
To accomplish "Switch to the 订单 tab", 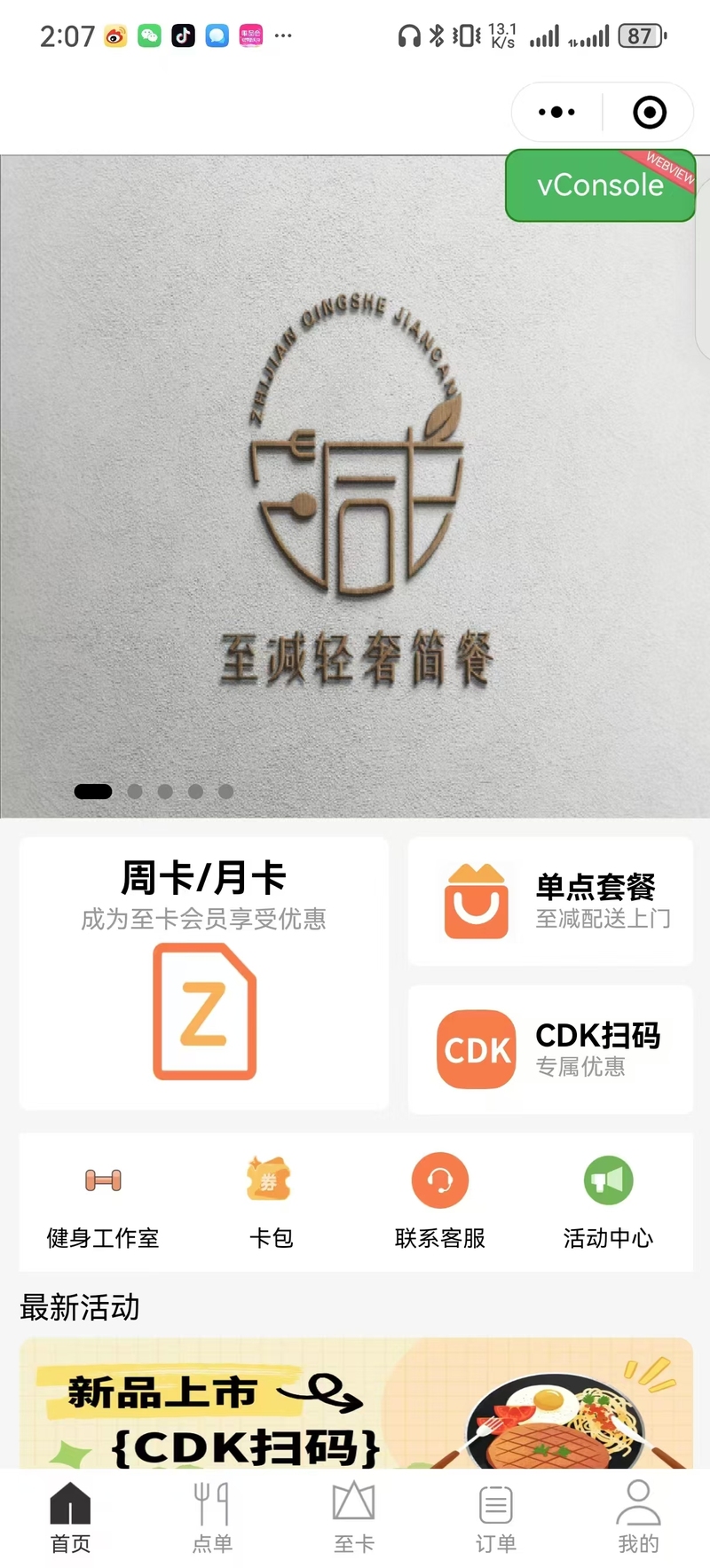I will pos(495,1517).
